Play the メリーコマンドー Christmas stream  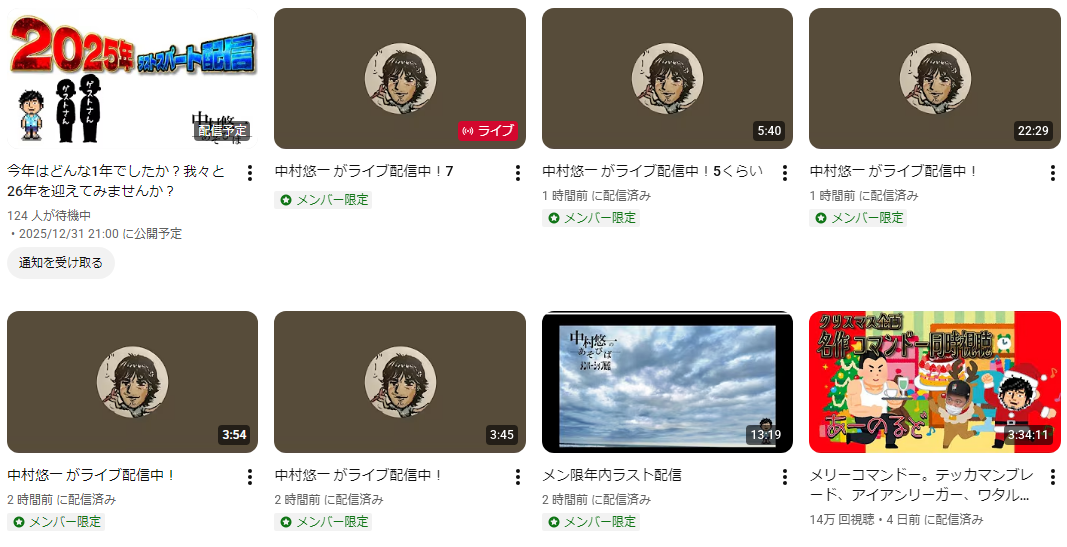click(x=934, y=382)
